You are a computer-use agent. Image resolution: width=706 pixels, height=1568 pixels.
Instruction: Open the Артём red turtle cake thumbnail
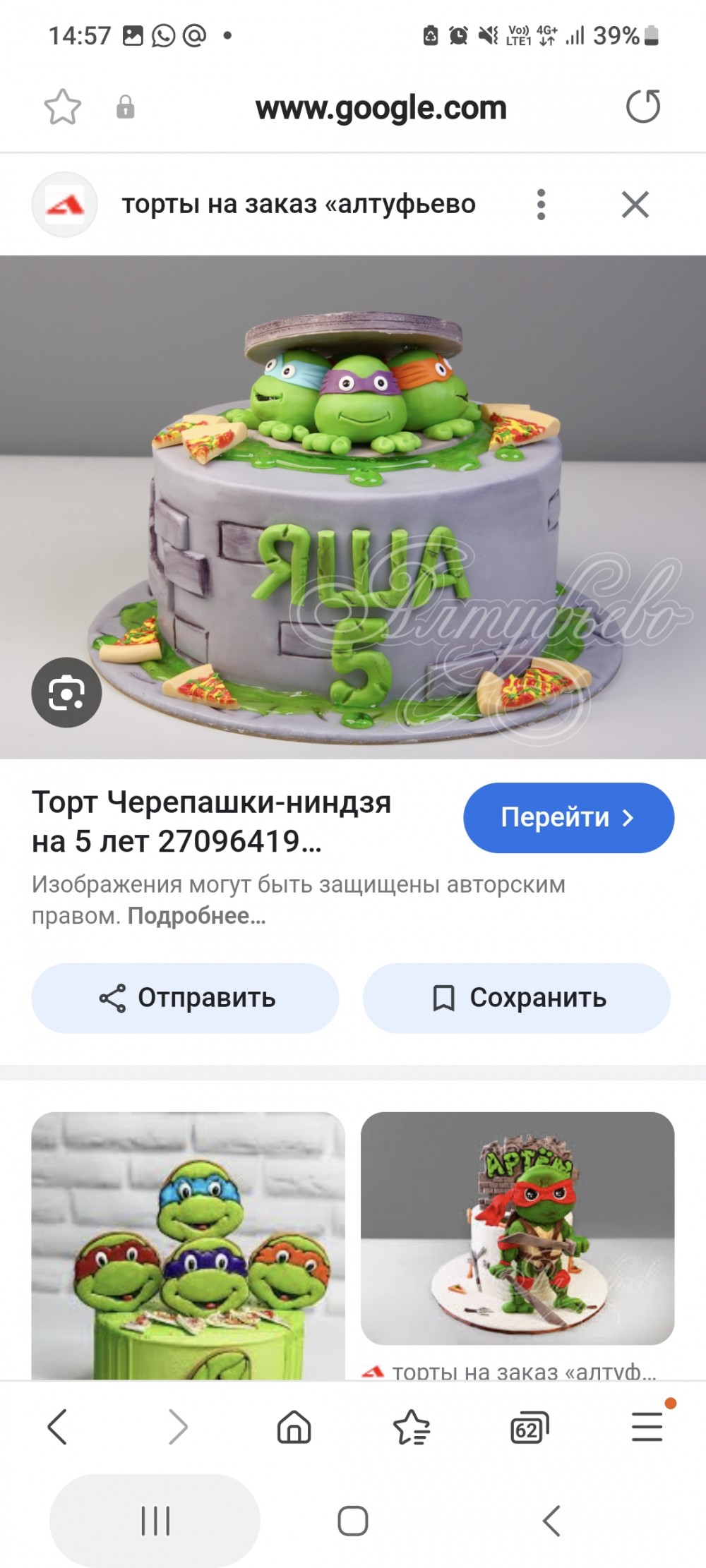coord(517,1228)
